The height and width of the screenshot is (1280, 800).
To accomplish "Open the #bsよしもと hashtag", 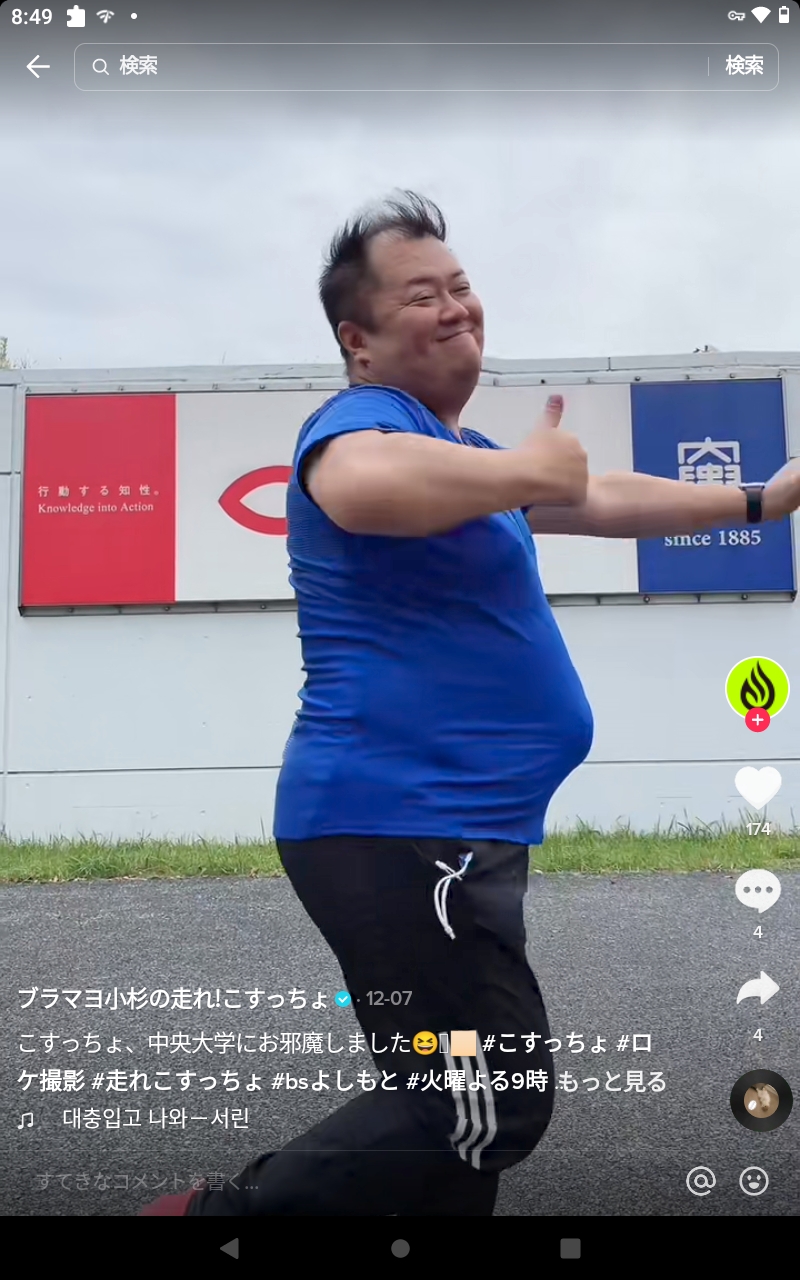I will tap(335, 1081).
